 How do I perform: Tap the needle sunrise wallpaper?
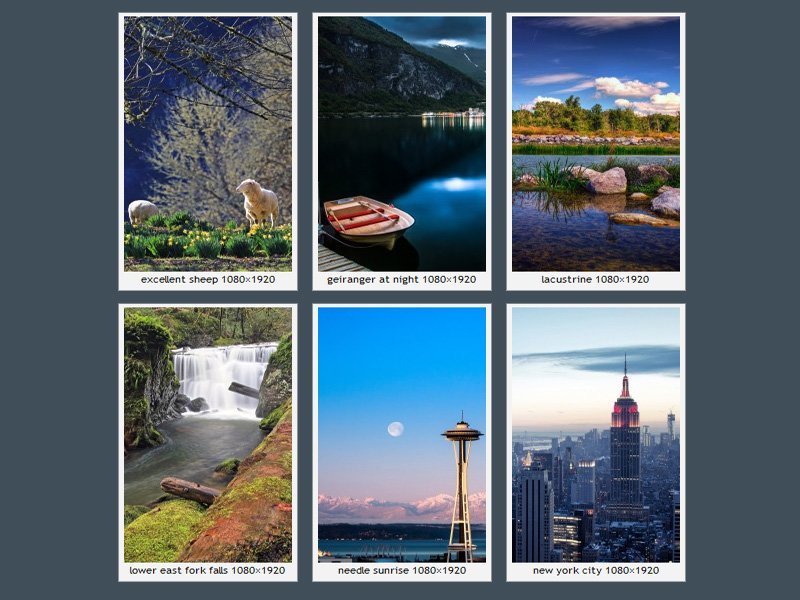pyautogui.click(x=402, y=435)
